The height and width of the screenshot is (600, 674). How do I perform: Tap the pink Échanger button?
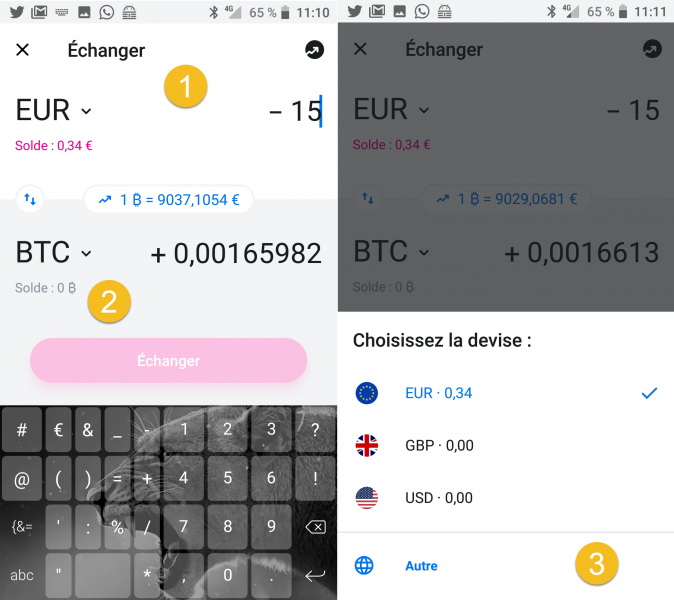[168, 361]
